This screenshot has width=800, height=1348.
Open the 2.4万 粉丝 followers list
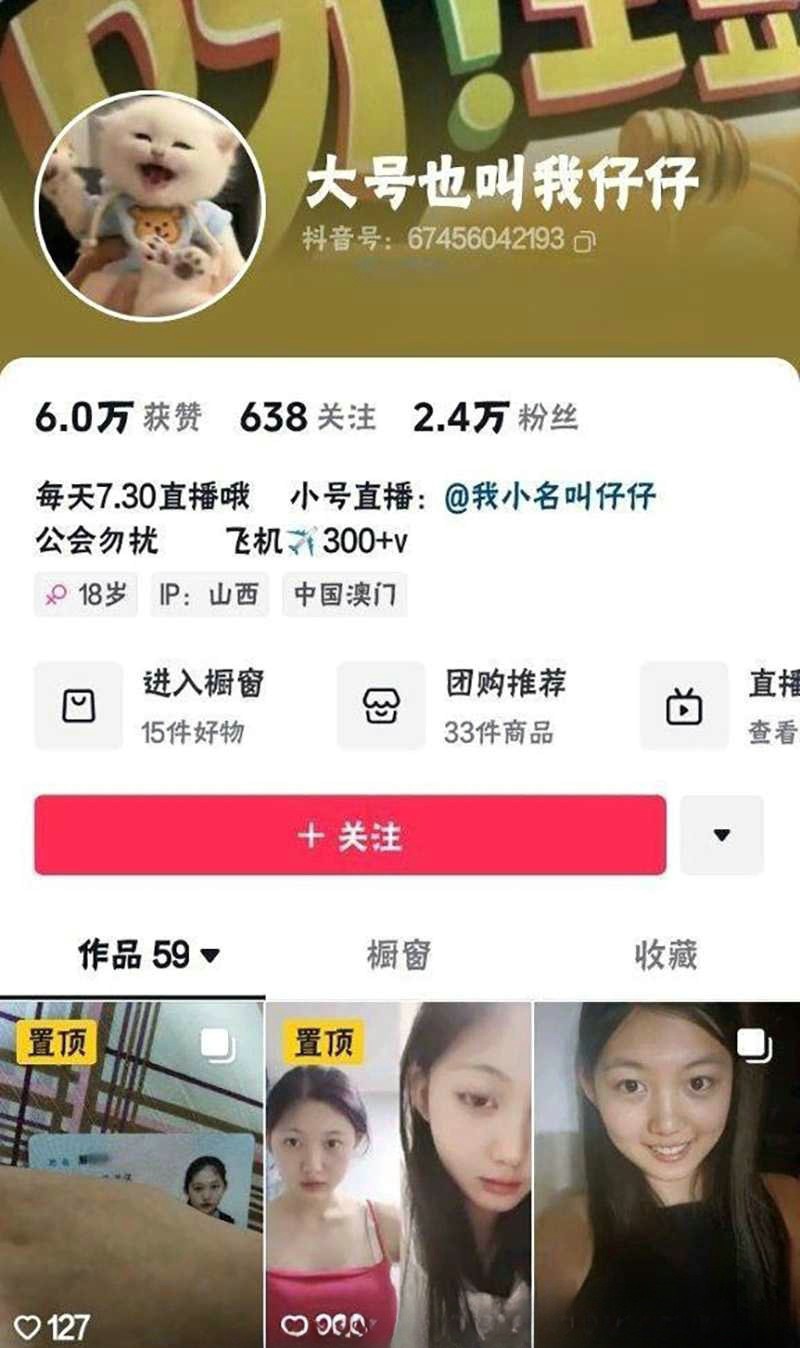pyautogui.click(x=495, y=417)
